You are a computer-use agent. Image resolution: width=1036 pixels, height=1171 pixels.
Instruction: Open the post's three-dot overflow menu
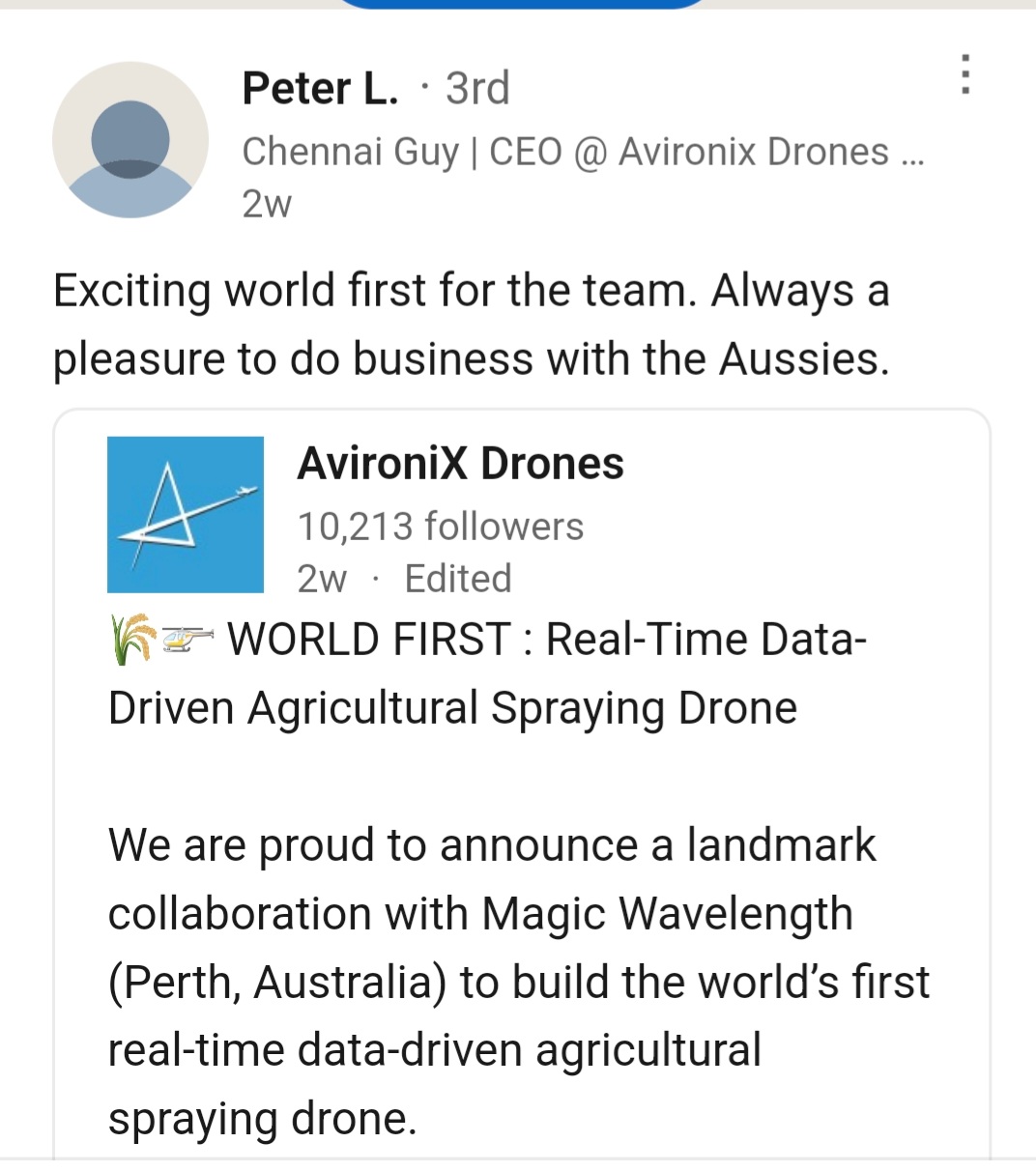click(x=964, y=75)
